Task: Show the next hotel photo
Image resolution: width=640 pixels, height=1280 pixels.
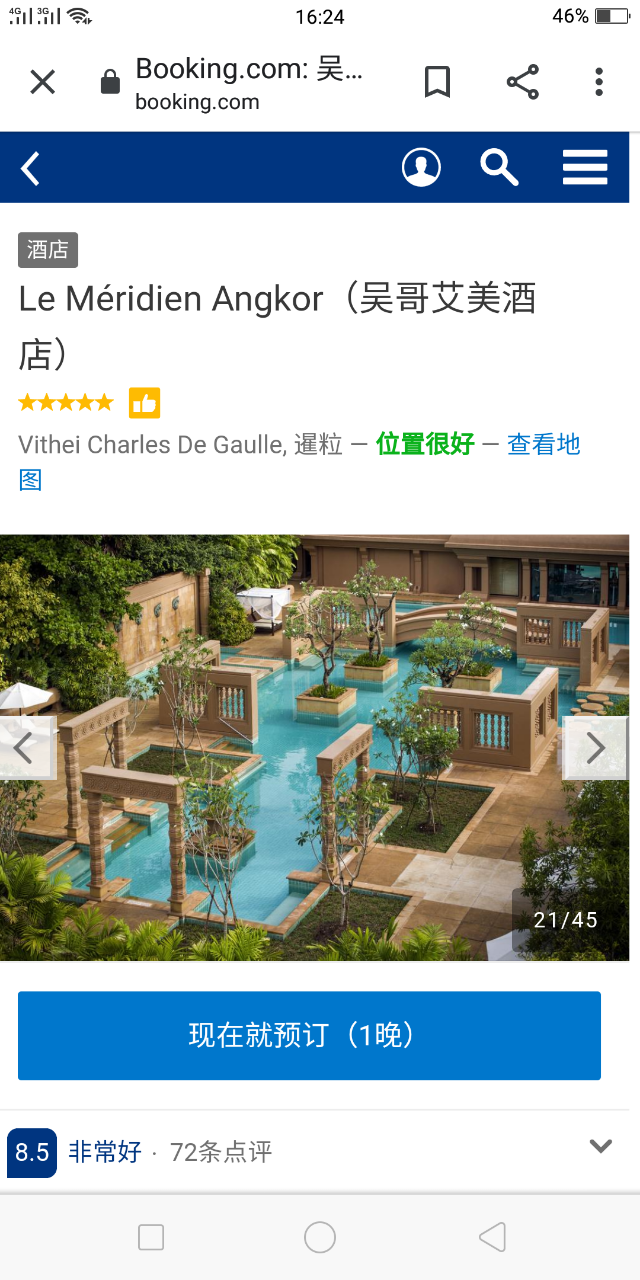Action: pos(596,748)
